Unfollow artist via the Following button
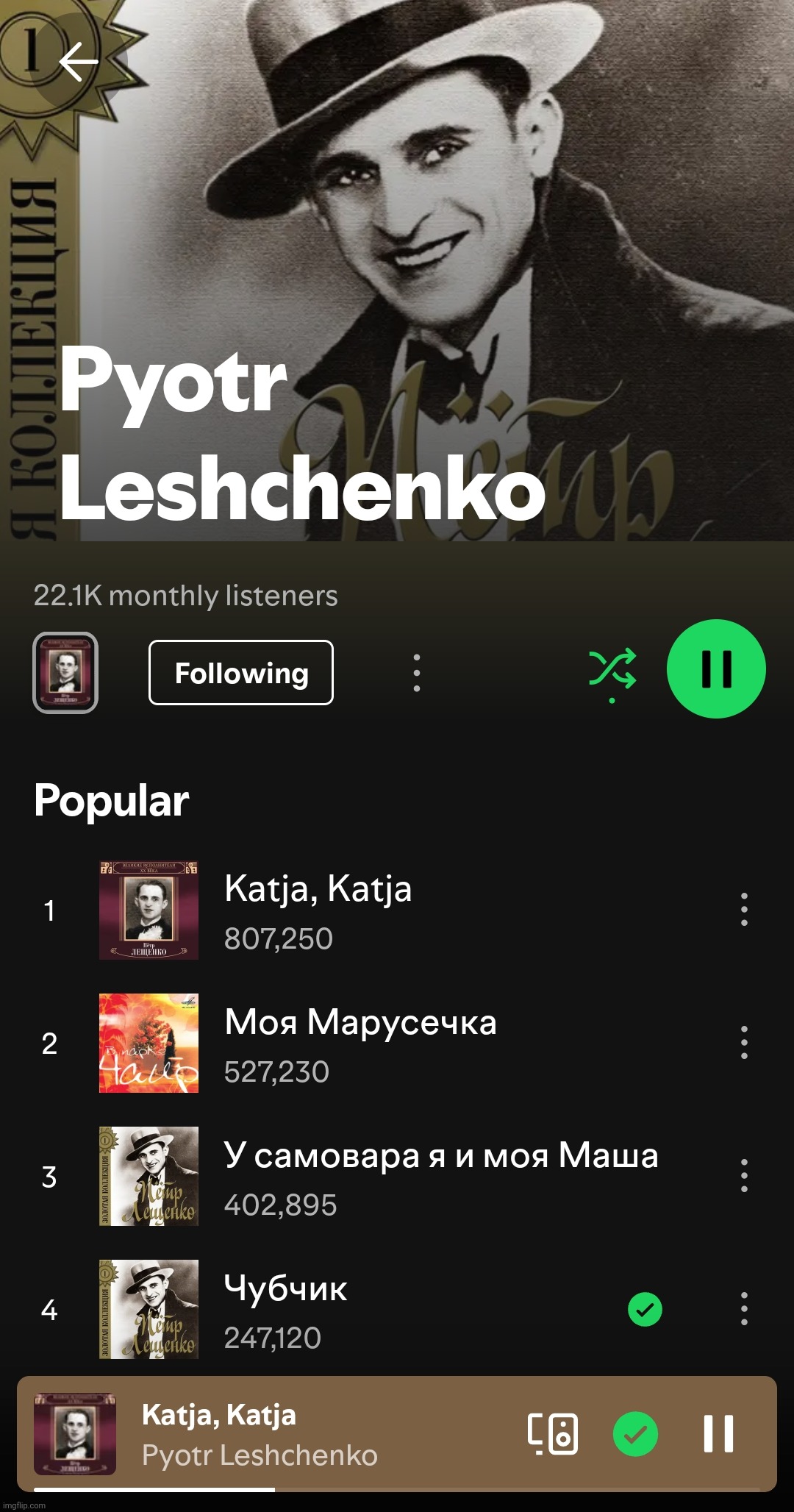The width and height of the screenshot is (794, 1512). 241,672
